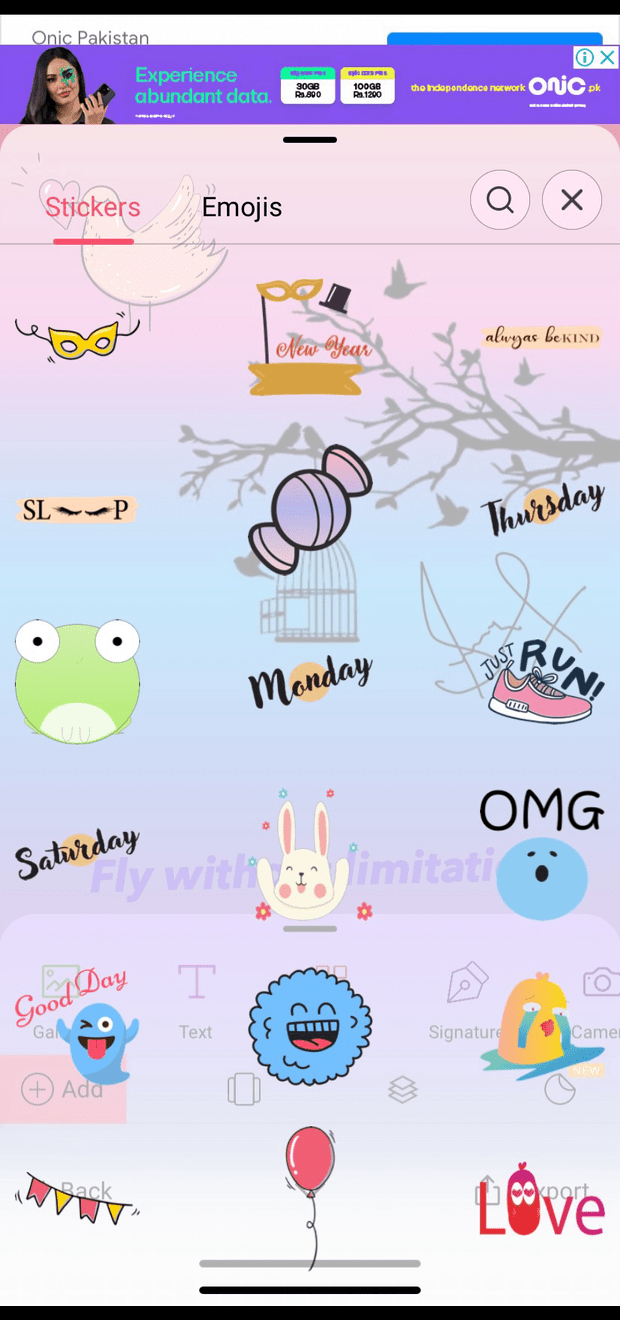This screenshot has height=1320, width=620.
Task: Pick the Just Run sneaker sticker
Action: click(x=545, y=682)
